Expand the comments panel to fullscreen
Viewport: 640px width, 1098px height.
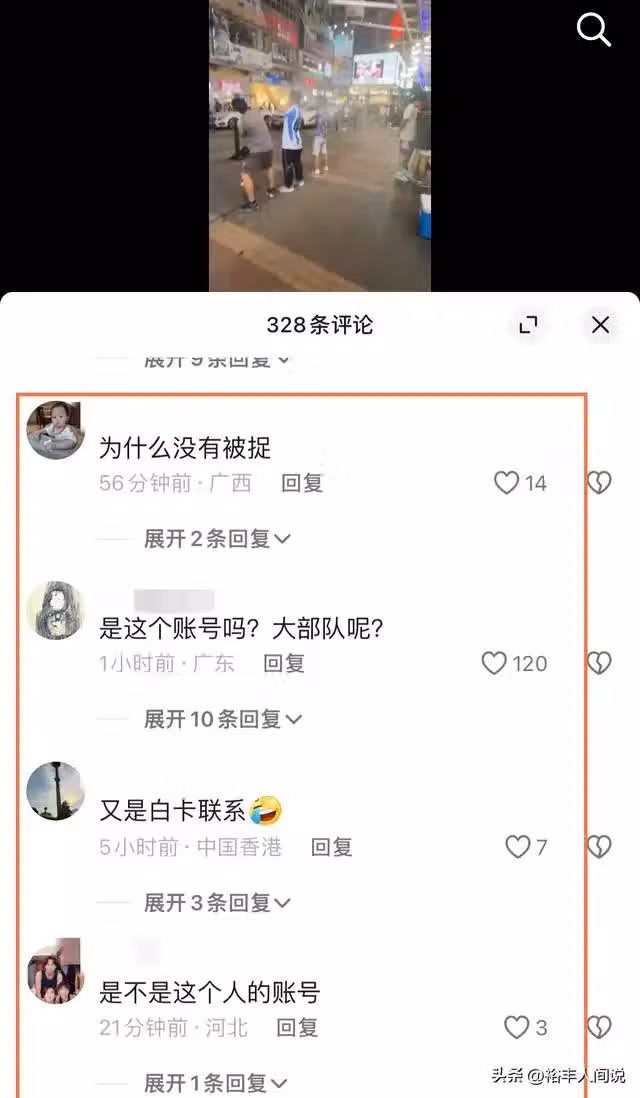point(528,325)
